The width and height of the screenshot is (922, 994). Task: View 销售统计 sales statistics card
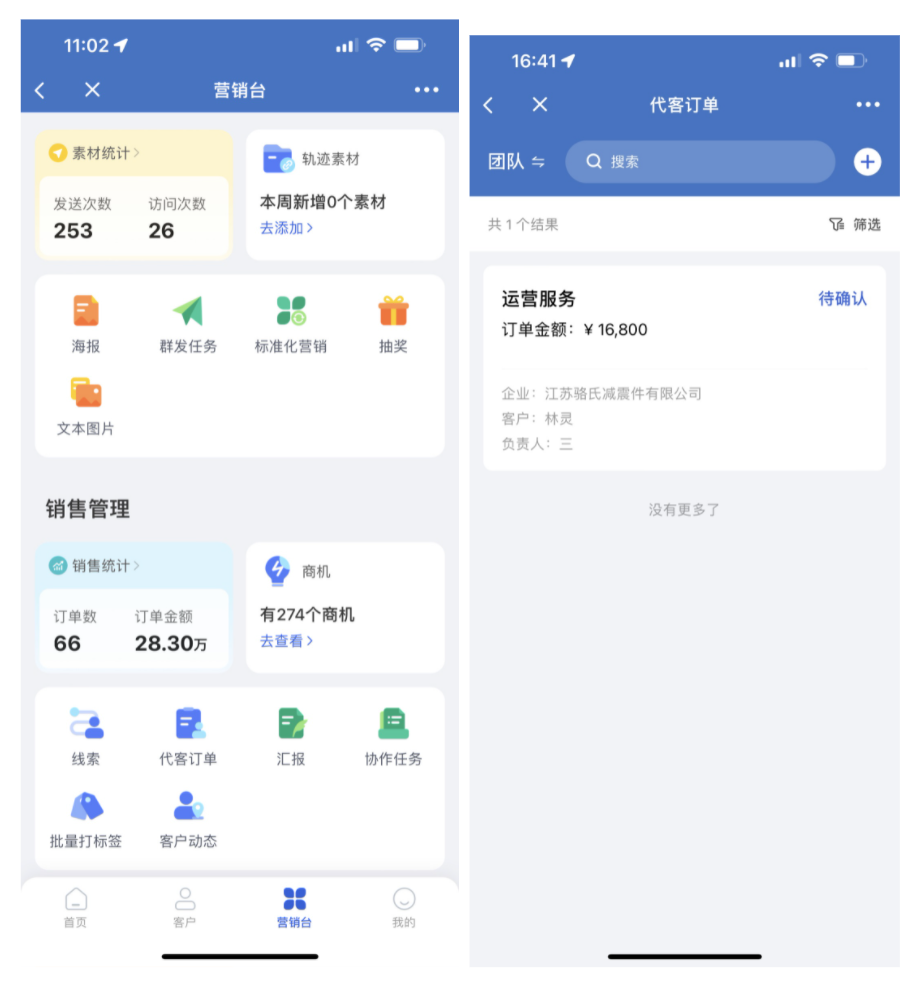[x=95, y=566]
